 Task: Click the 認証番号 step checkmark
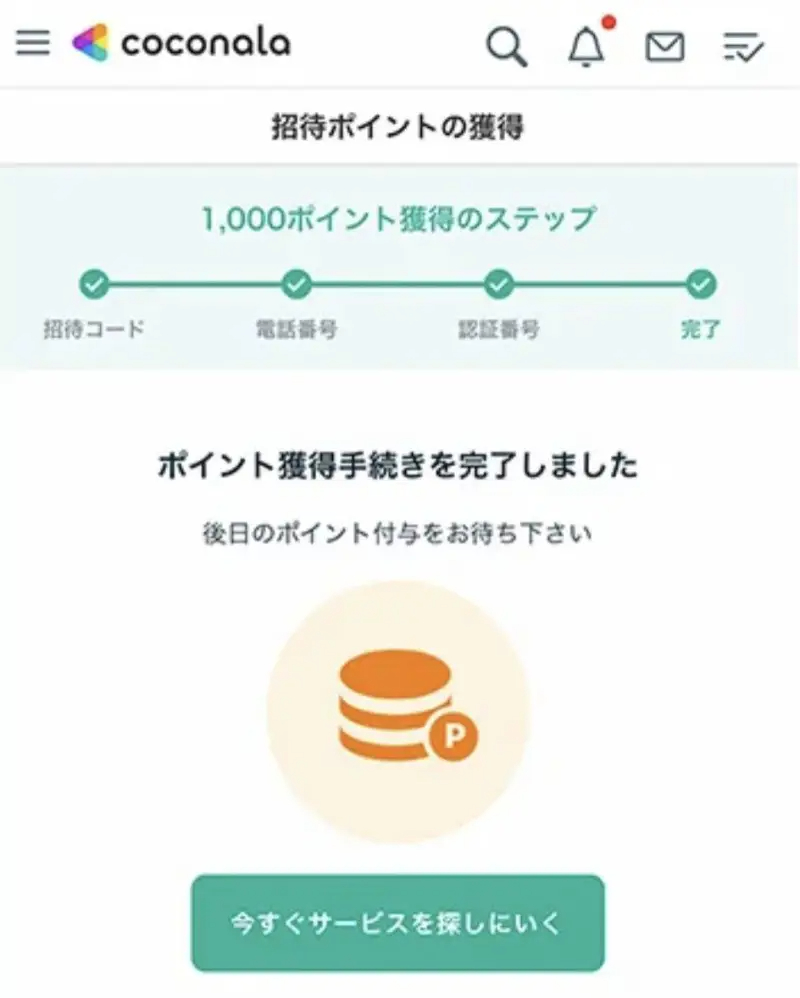500,284
